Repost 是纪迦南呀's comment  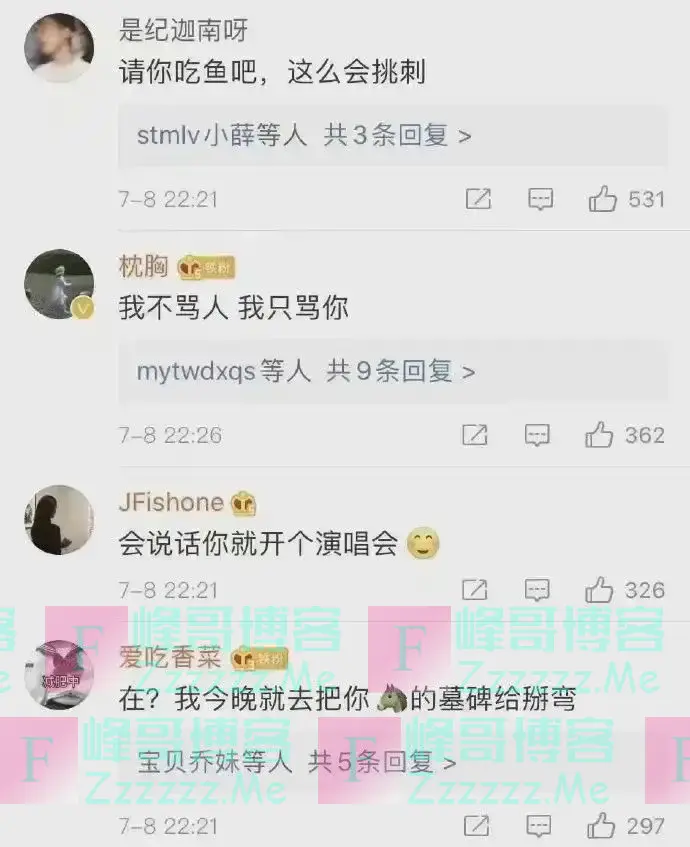(x=478, y=199)
